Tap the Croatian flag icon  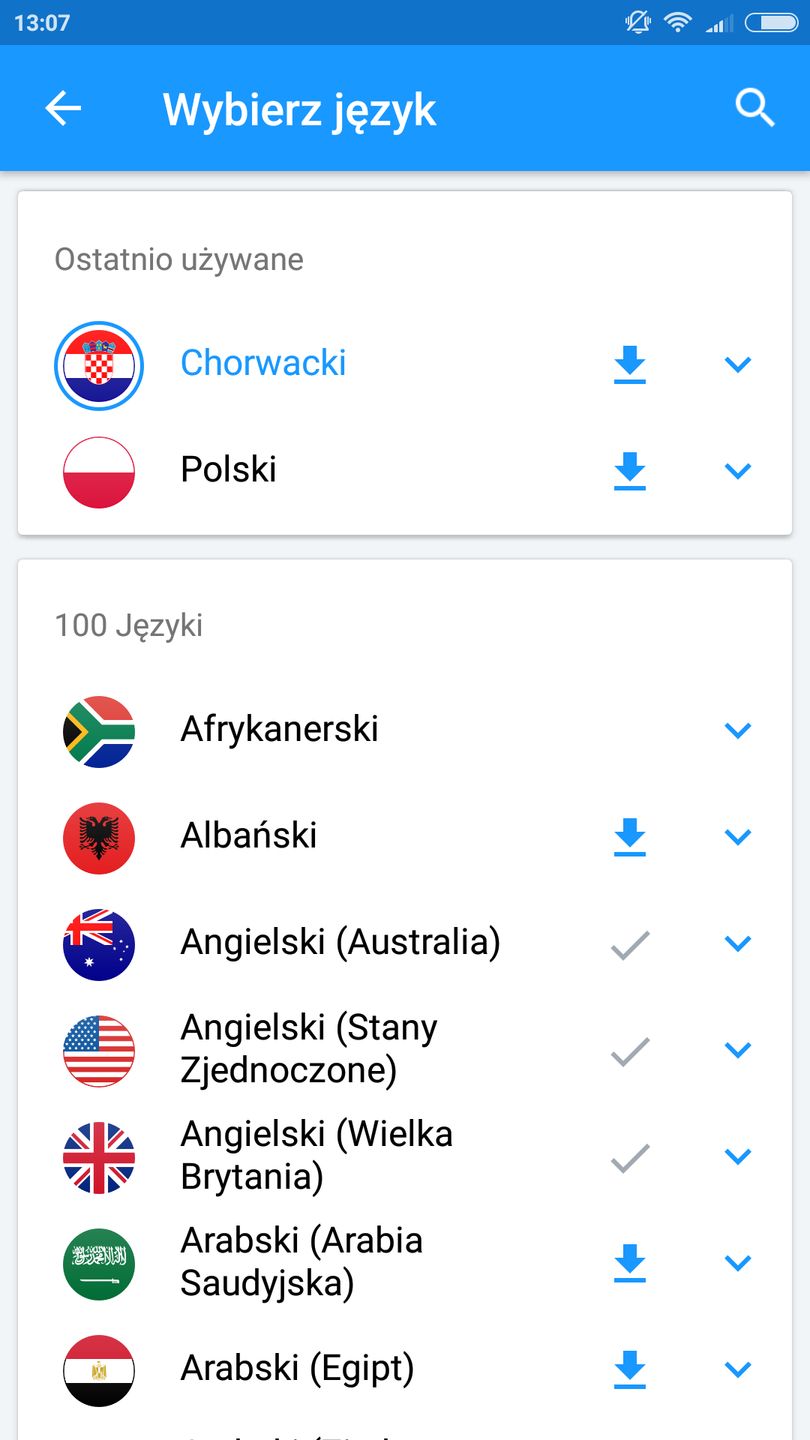[x=98, y=365]
